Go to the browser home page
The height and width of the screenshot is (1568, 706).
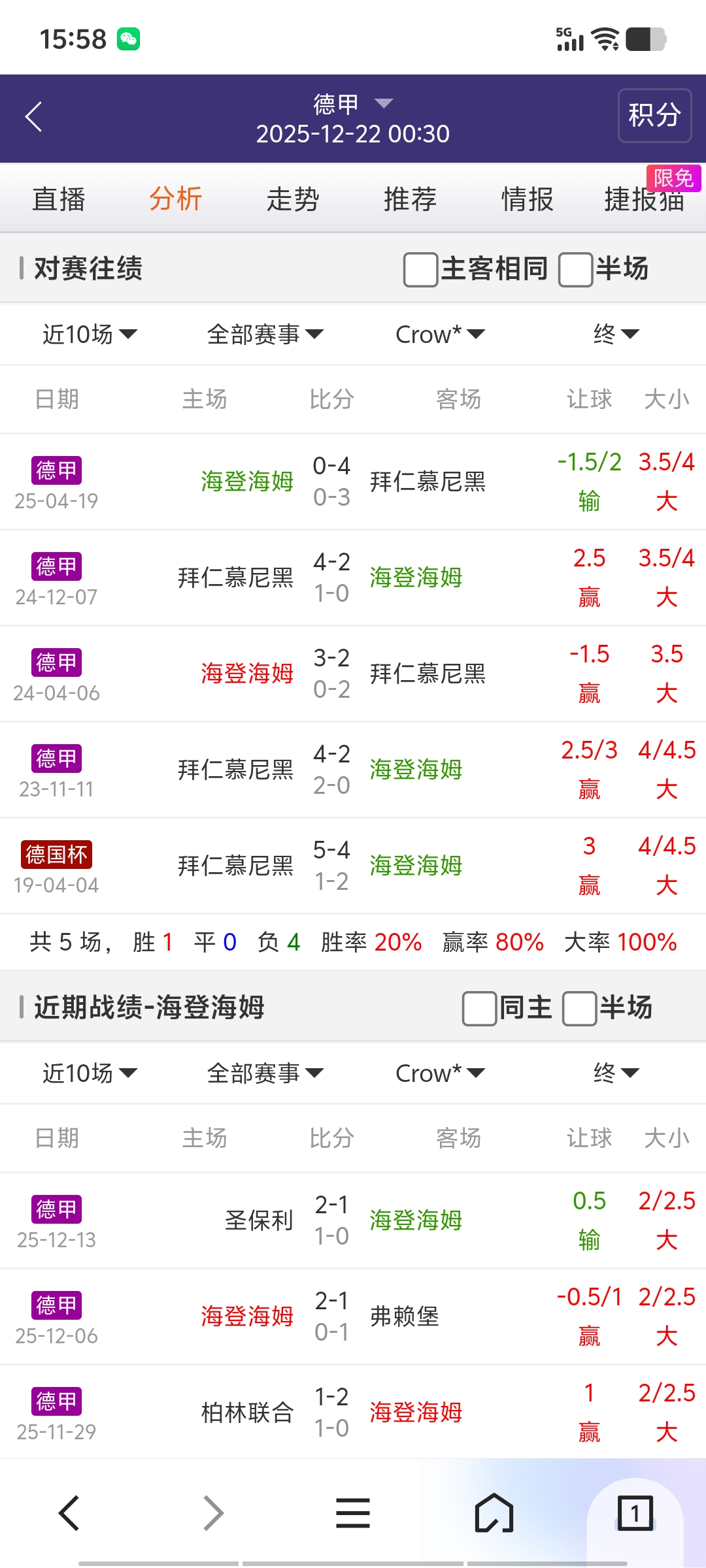[494, 1513]
